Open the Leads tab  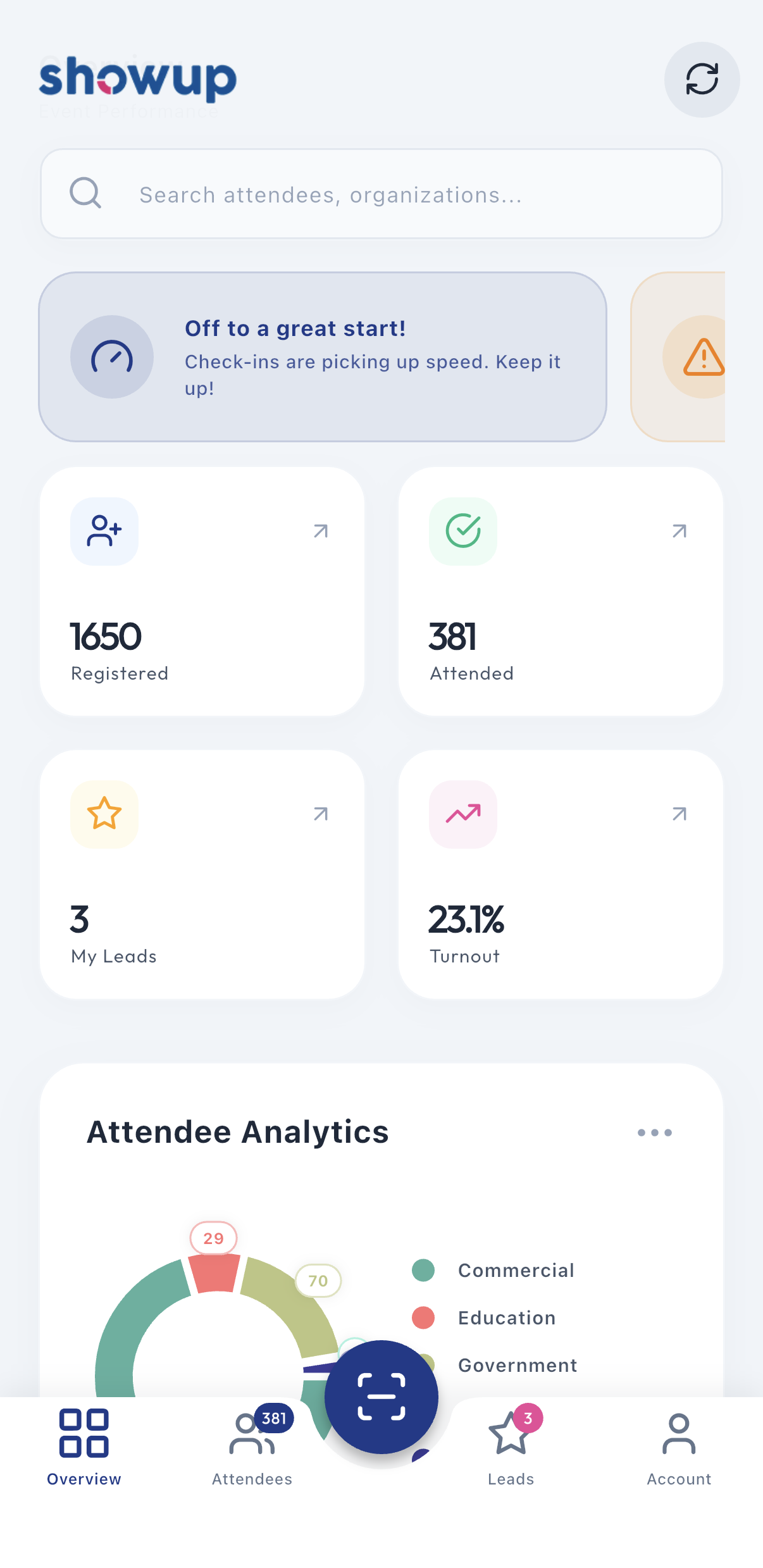[510, 1449]
